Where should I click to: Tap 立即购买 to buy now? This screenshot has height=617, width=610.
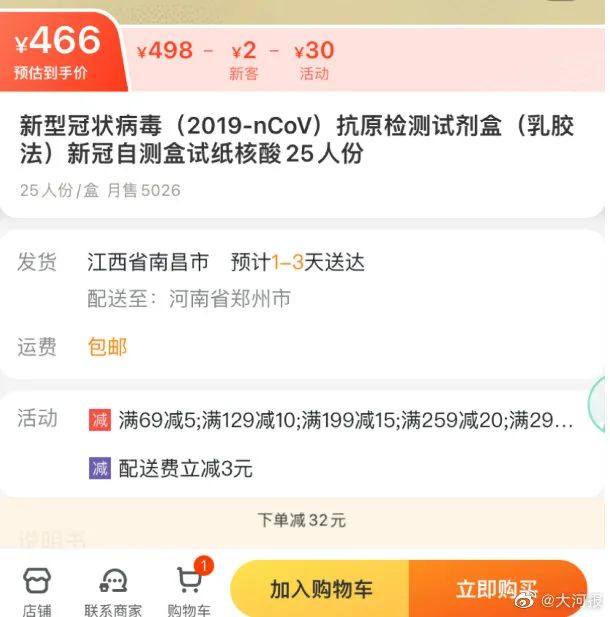(x=497, y=588)
